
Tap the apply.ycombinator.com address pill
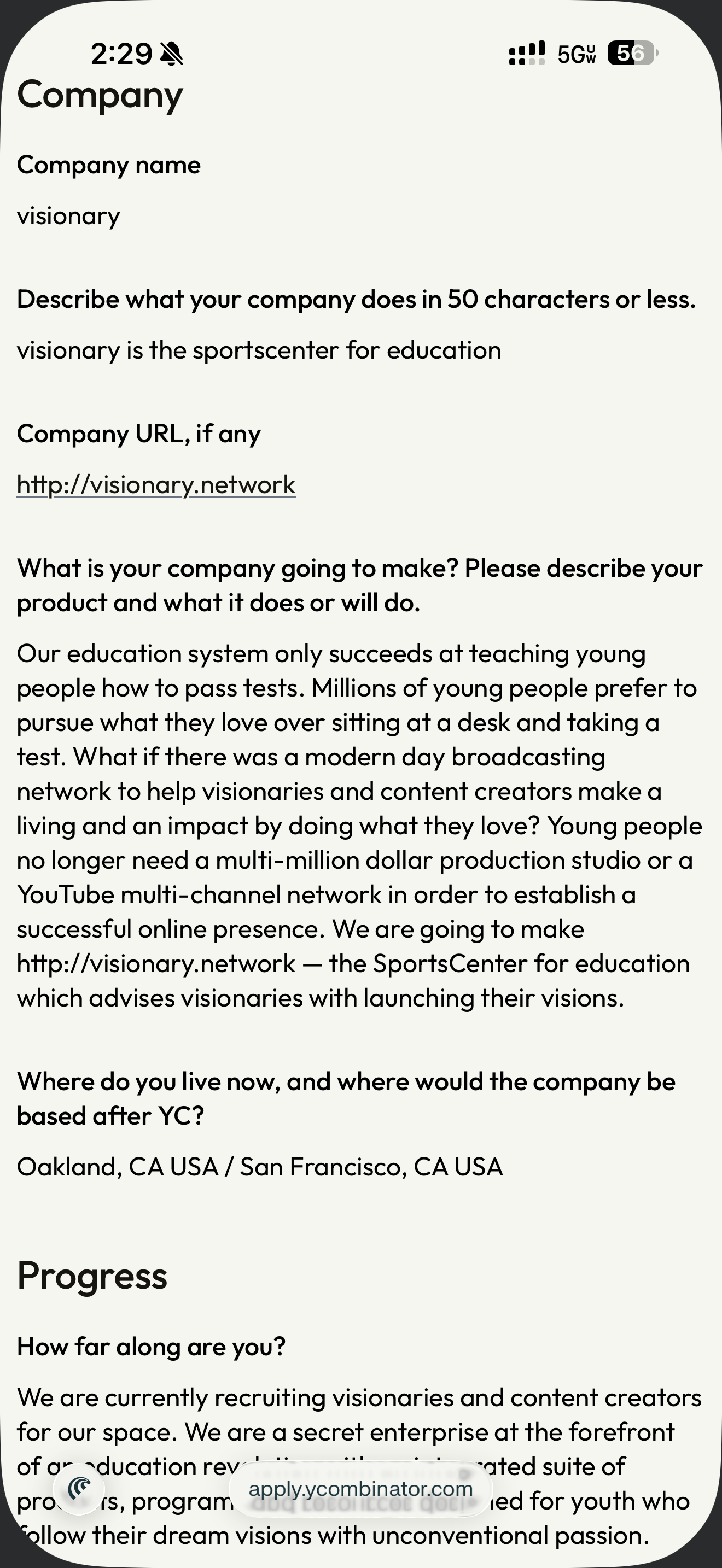[x=360, y=1489]
